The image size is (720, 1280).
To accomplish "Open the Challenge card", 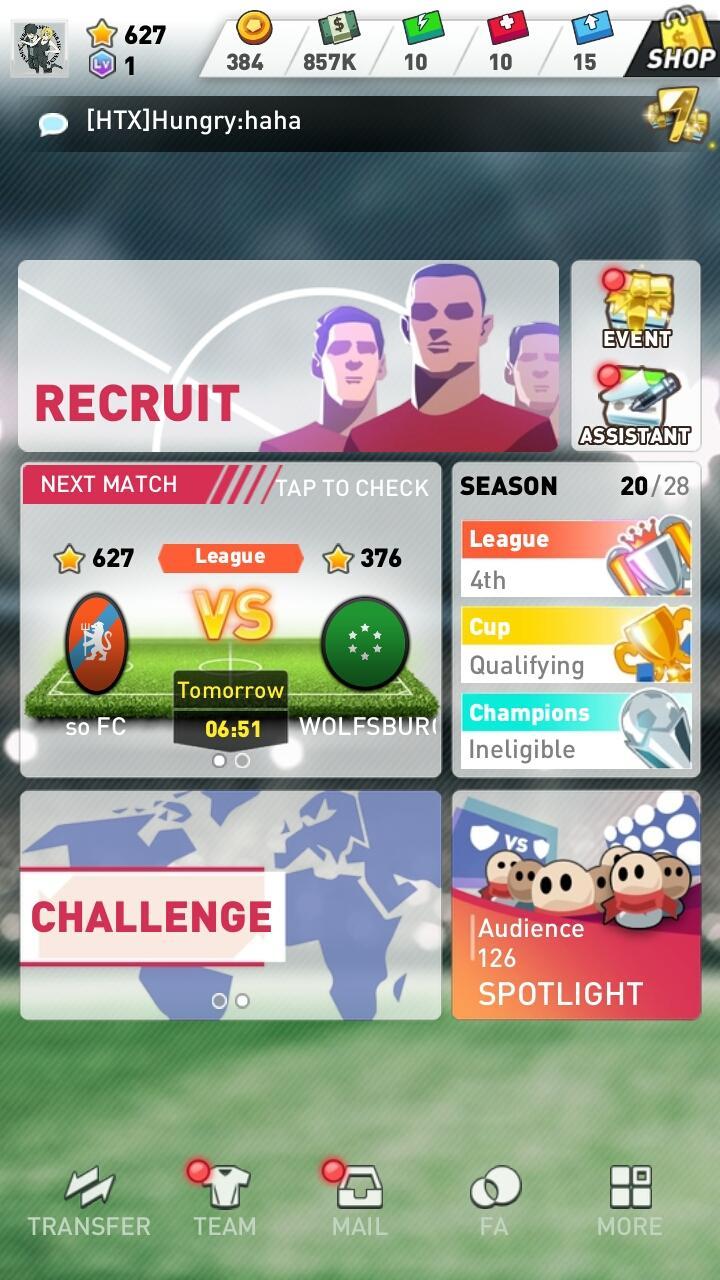I will (230, 905).
